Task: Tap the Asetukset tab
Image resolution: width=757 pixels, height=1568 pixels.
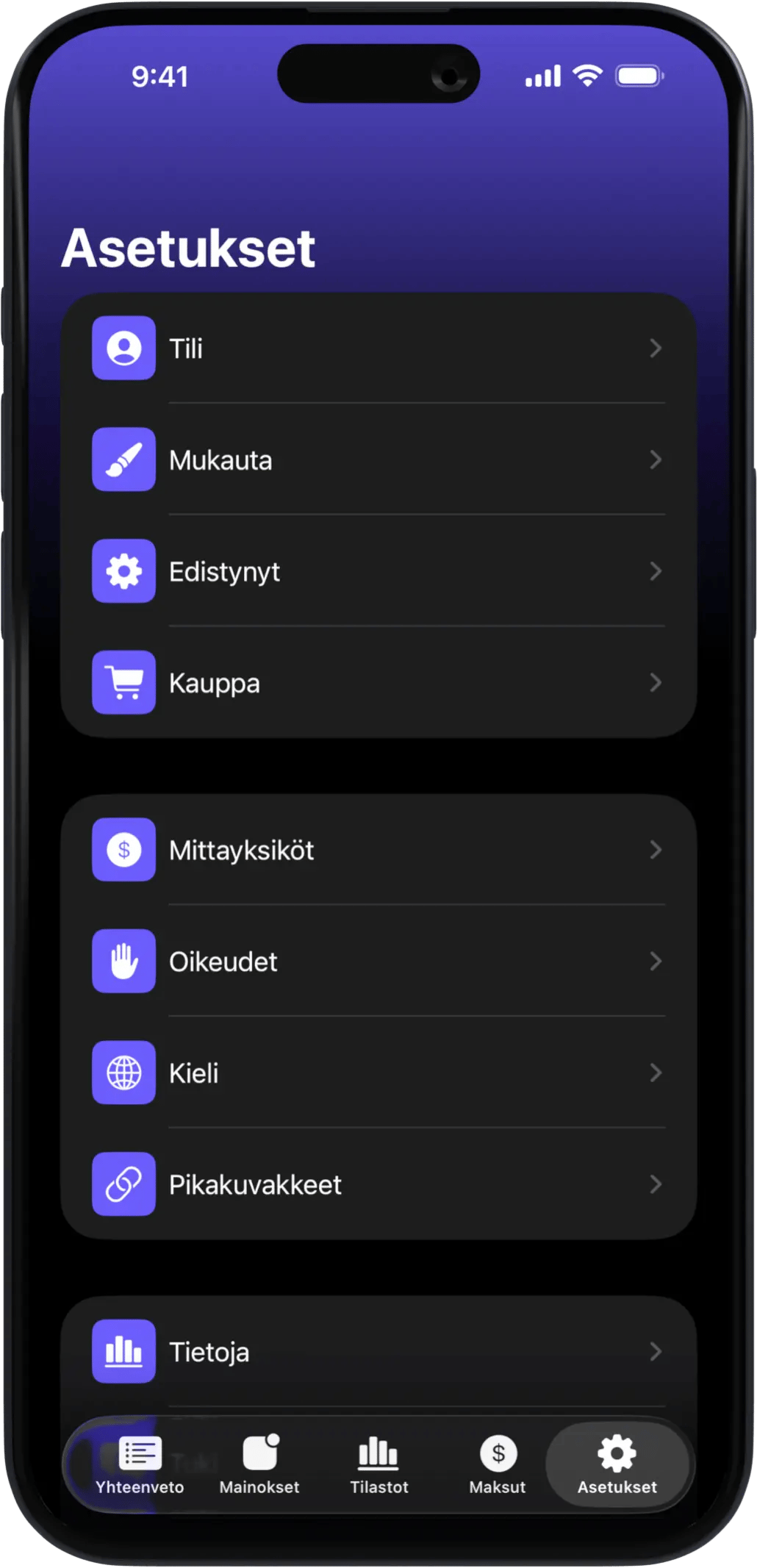Action: [617, 1464]
